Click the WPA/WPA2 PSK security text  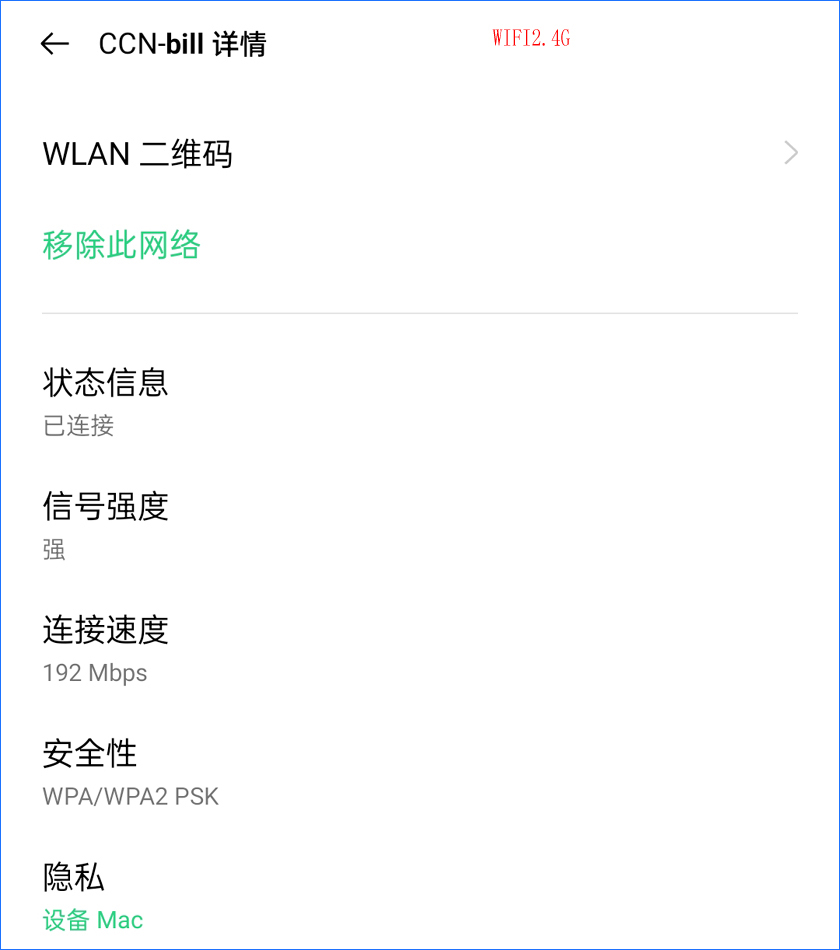pos(130,796)
